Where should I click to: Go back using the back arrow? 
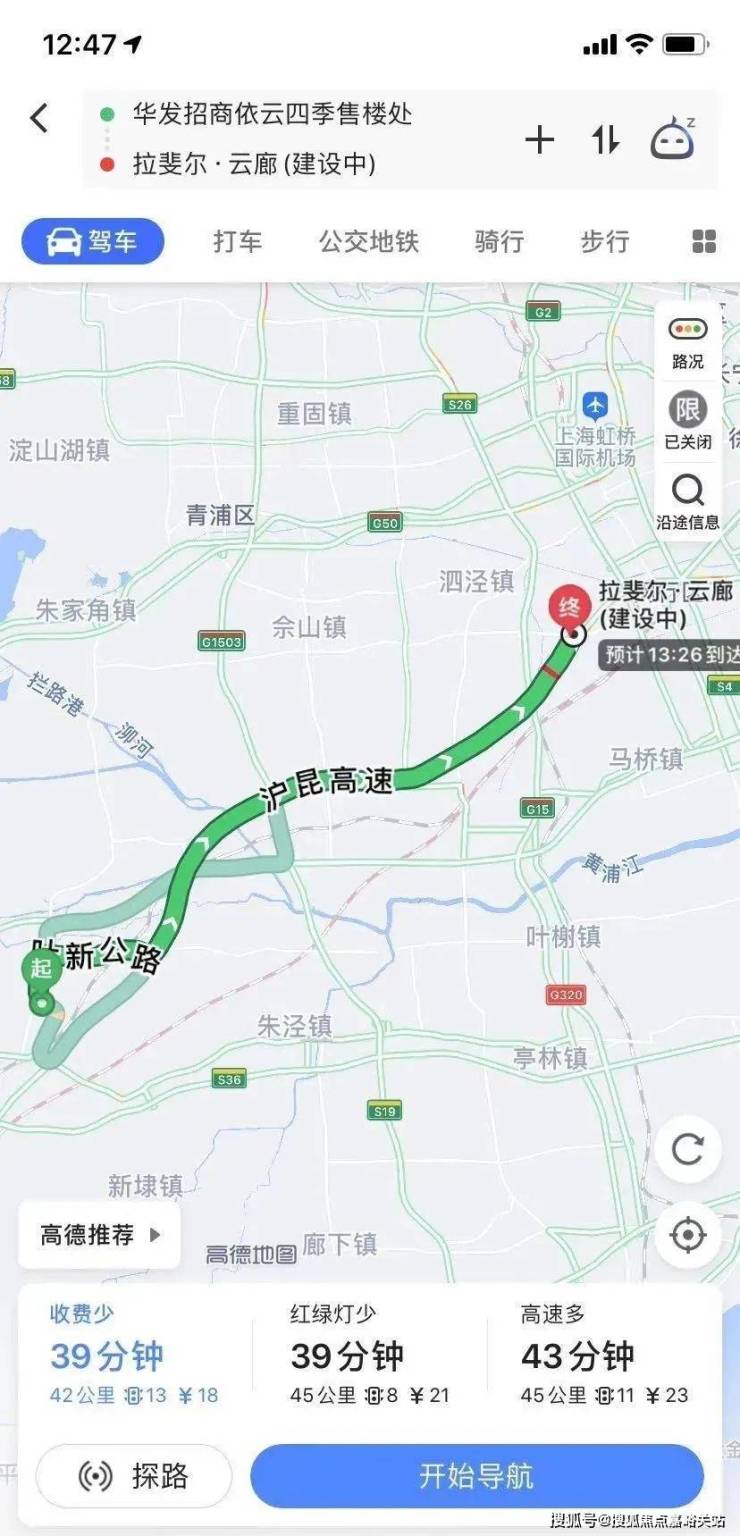tap(39, 118)
